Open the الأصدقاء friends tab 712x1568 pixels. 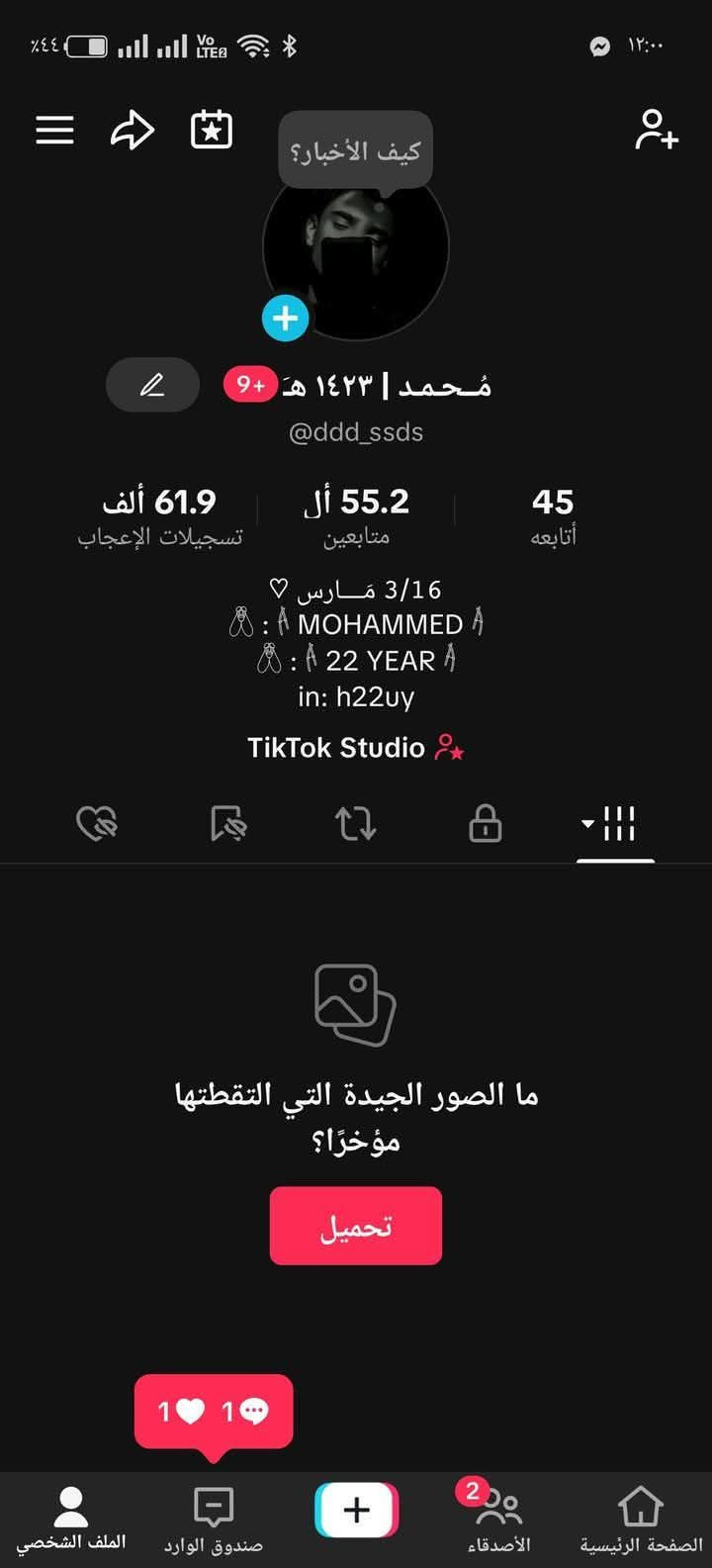click(x=498, y=1519)
